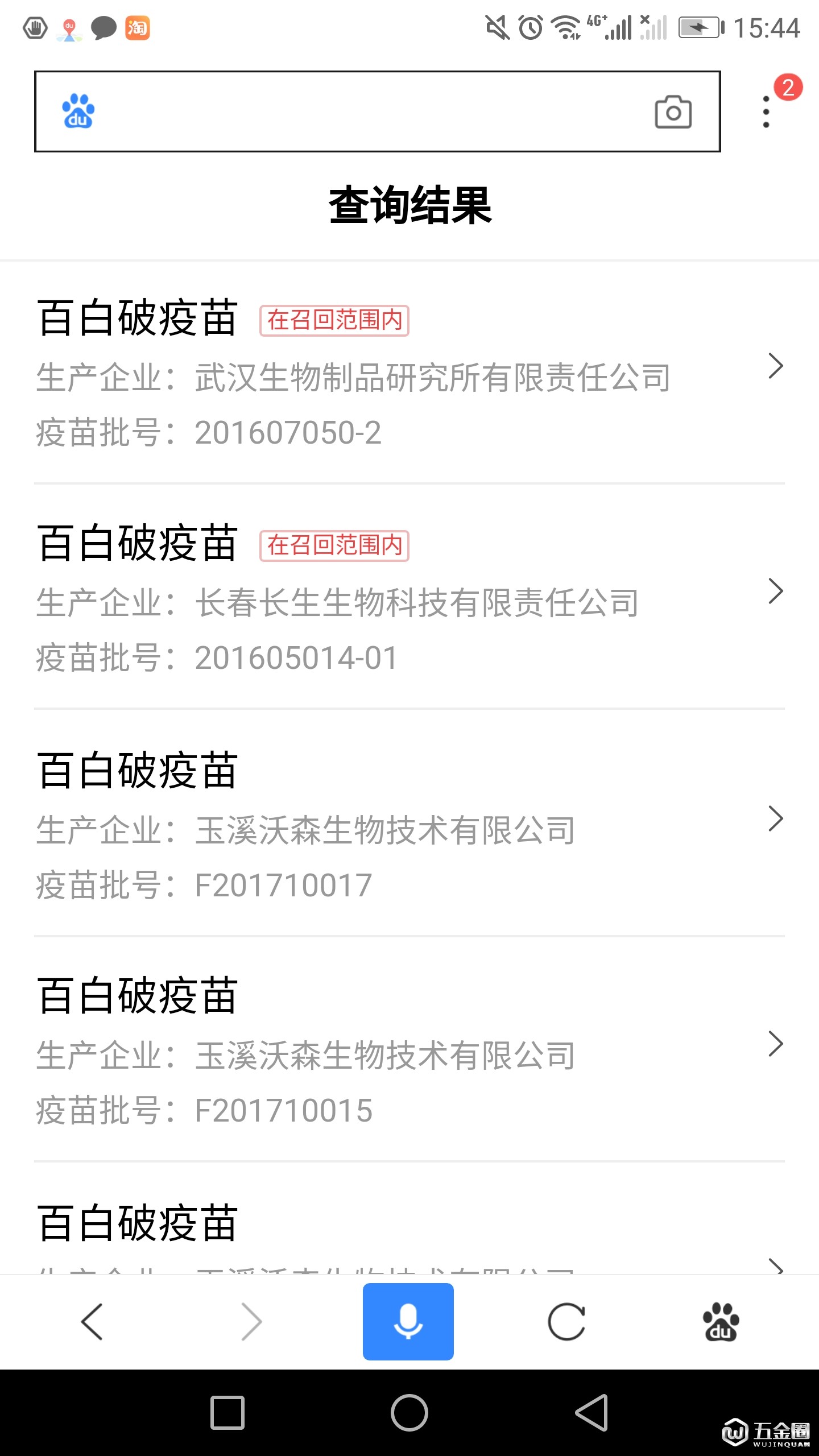Viewport: 819px width, 1456px height.
Task: Open vaccine result for batch F201710017
Action: coord(409,824)
